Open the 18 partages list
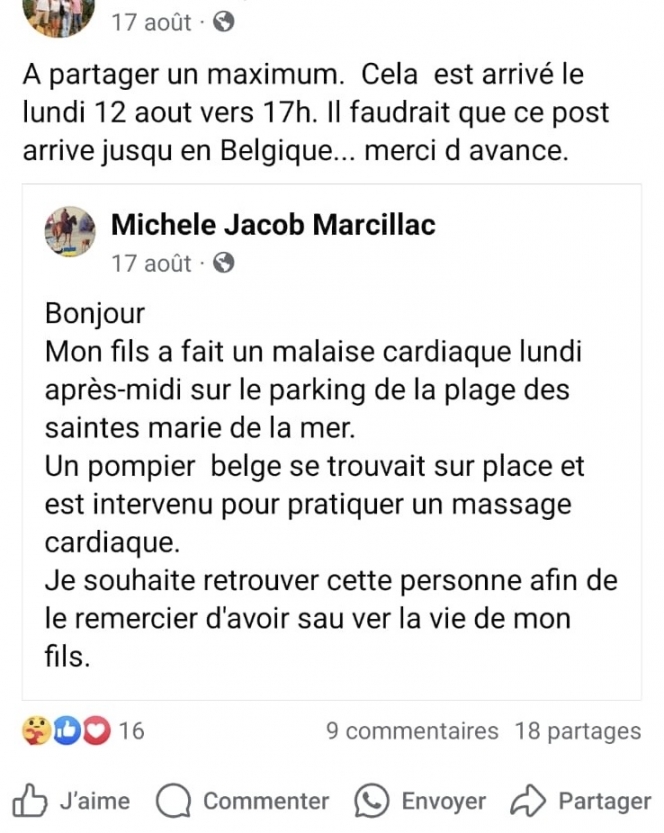The width and height of the screenshot is (664, 833). pos(577,731)
